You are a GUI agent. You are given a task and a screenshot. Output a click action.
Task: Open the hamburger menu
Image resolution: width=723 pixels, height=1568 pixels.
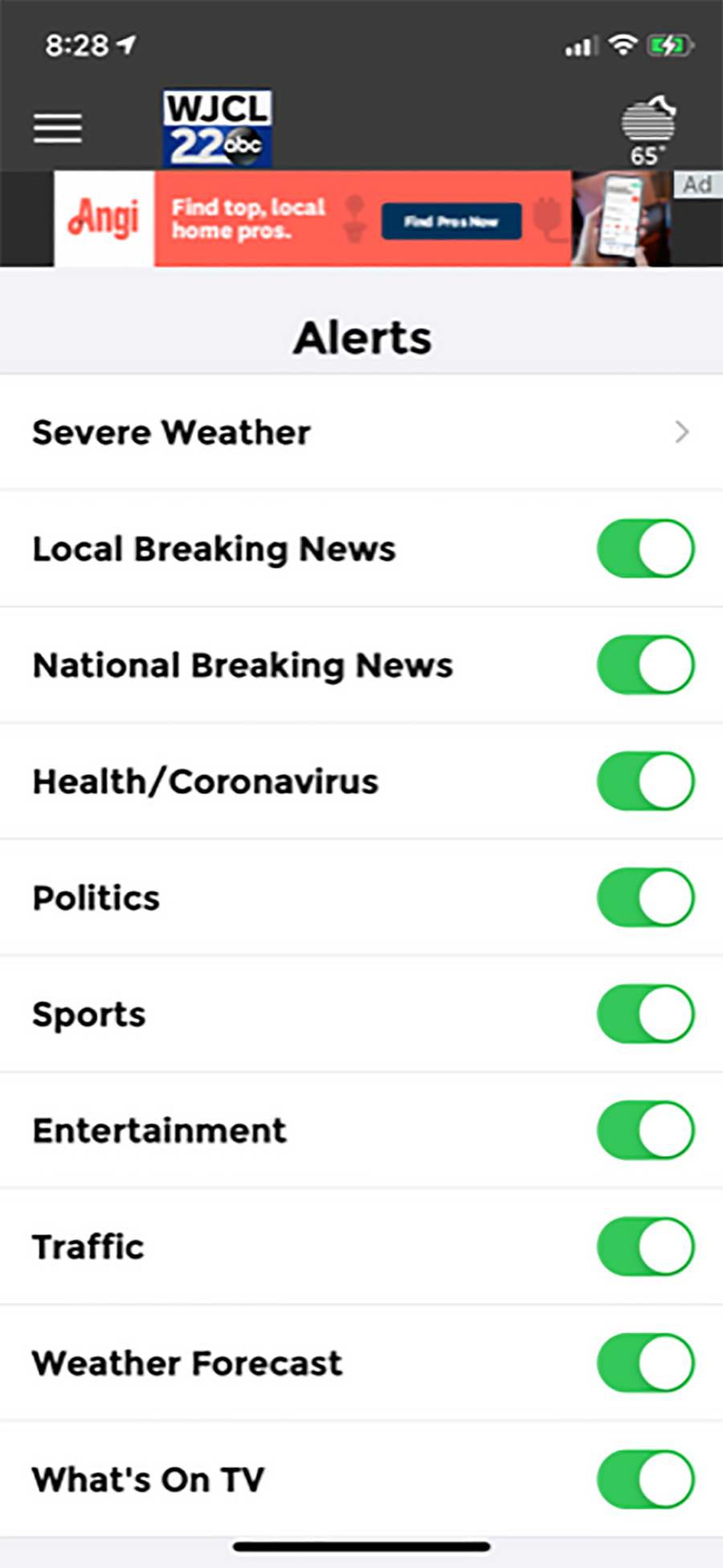point(58,129)
